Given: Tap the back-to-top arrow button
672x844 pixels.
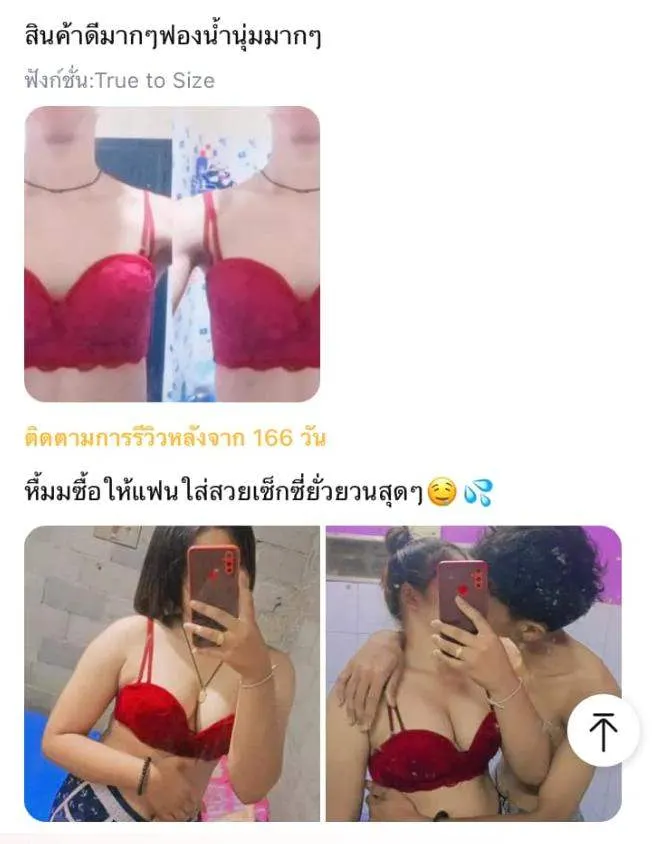Looking at the screenshot, I should click(x=604, y=731).
